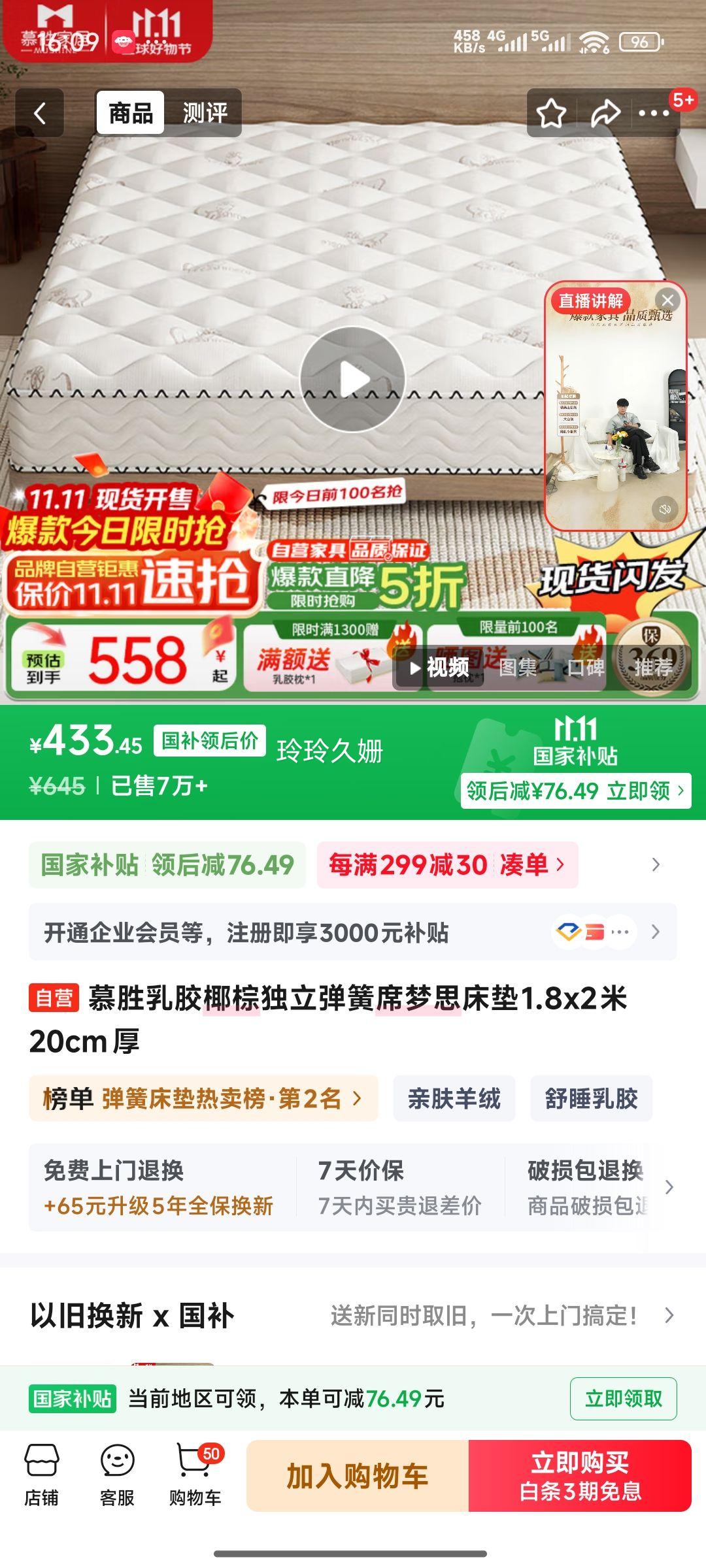Open 每满299减30 凑单 promotion
This screenshot has width=706, height=1568.
(x=447, y=865)
